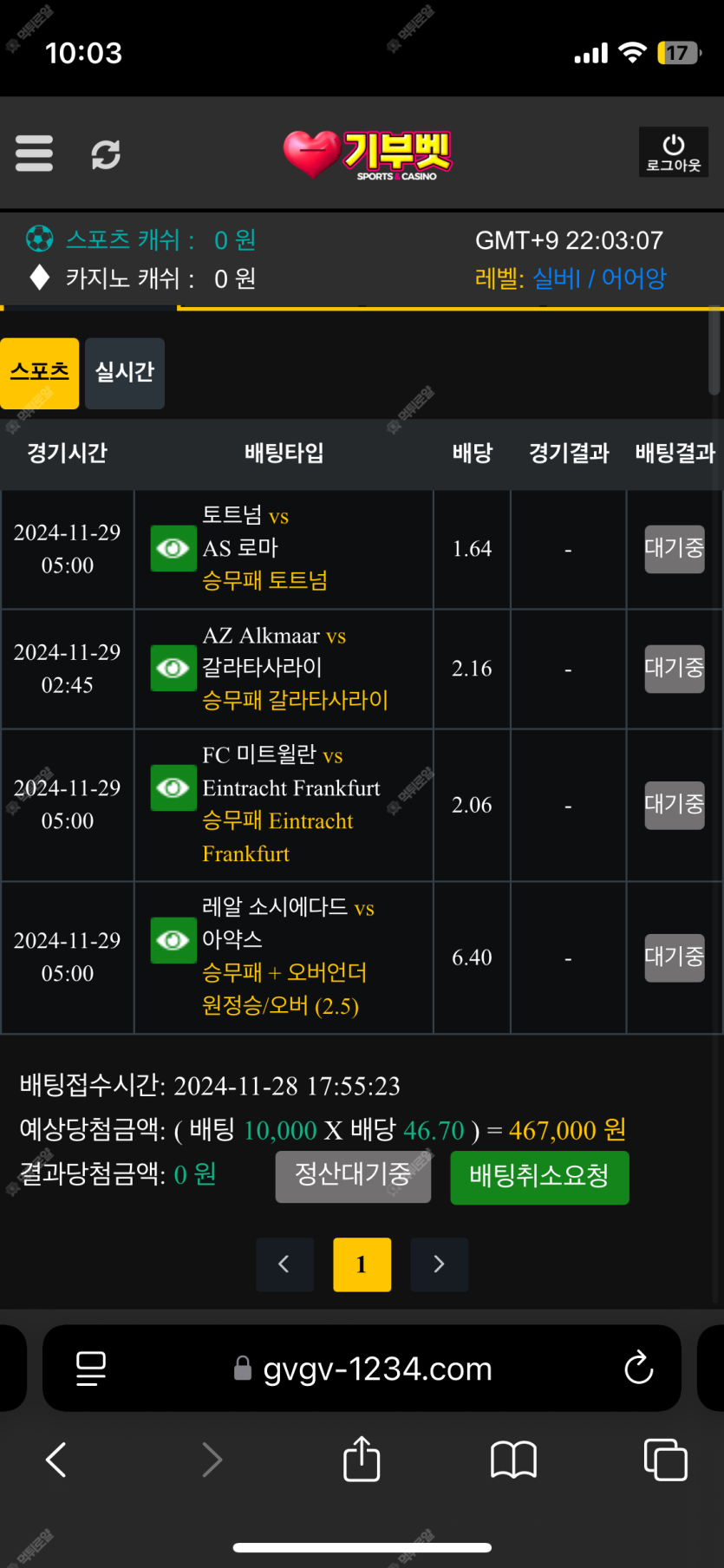Show open browser tabs

point(665,1459)
